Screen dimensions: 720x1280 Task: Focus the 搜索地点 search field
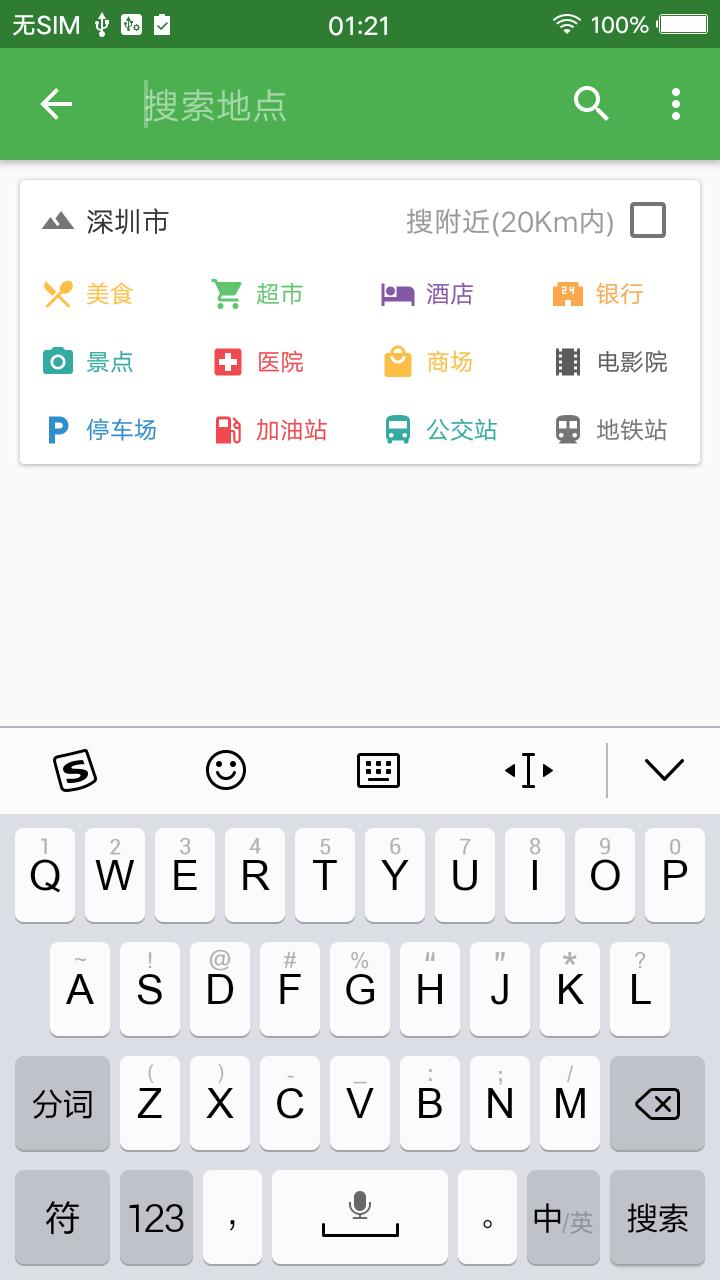[340, 104]
